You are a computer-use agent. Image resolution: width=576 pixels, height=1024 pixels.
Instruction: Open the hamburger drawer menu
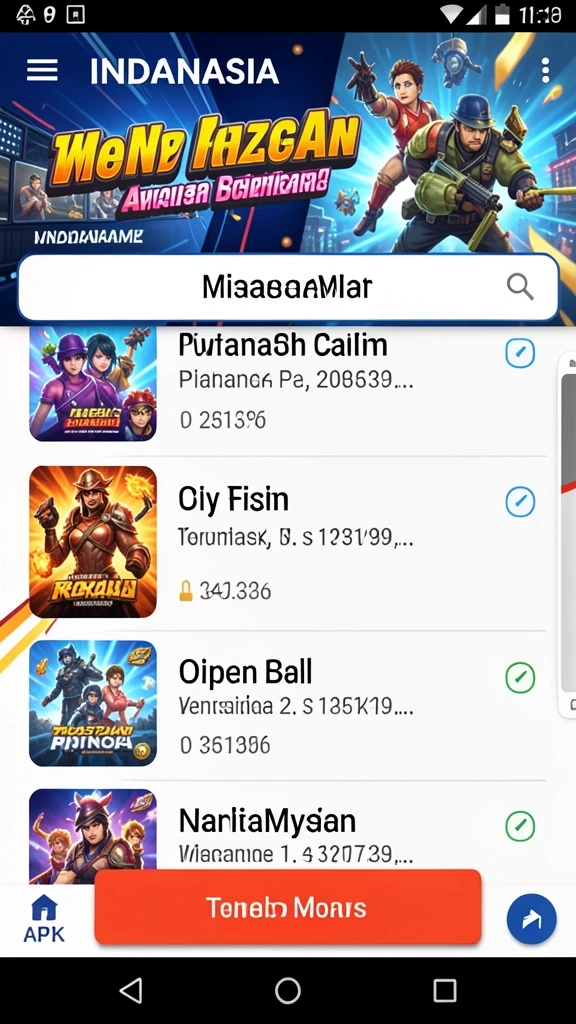(x=42, y=71)
